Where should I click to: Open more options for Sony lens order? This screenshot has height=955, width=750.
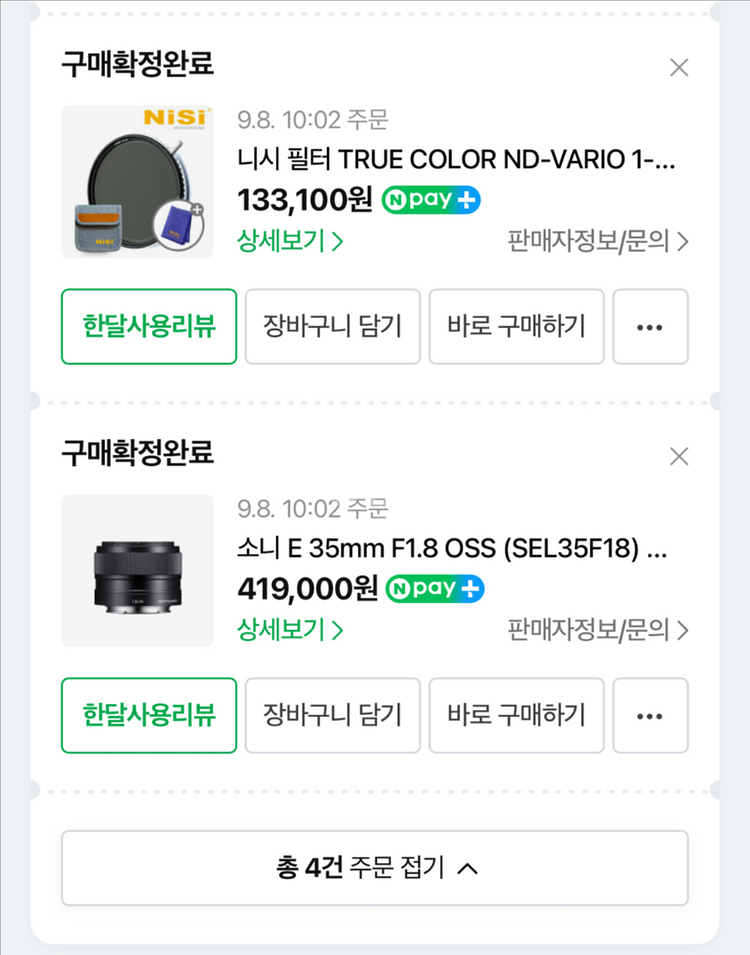tap(650, 716)
